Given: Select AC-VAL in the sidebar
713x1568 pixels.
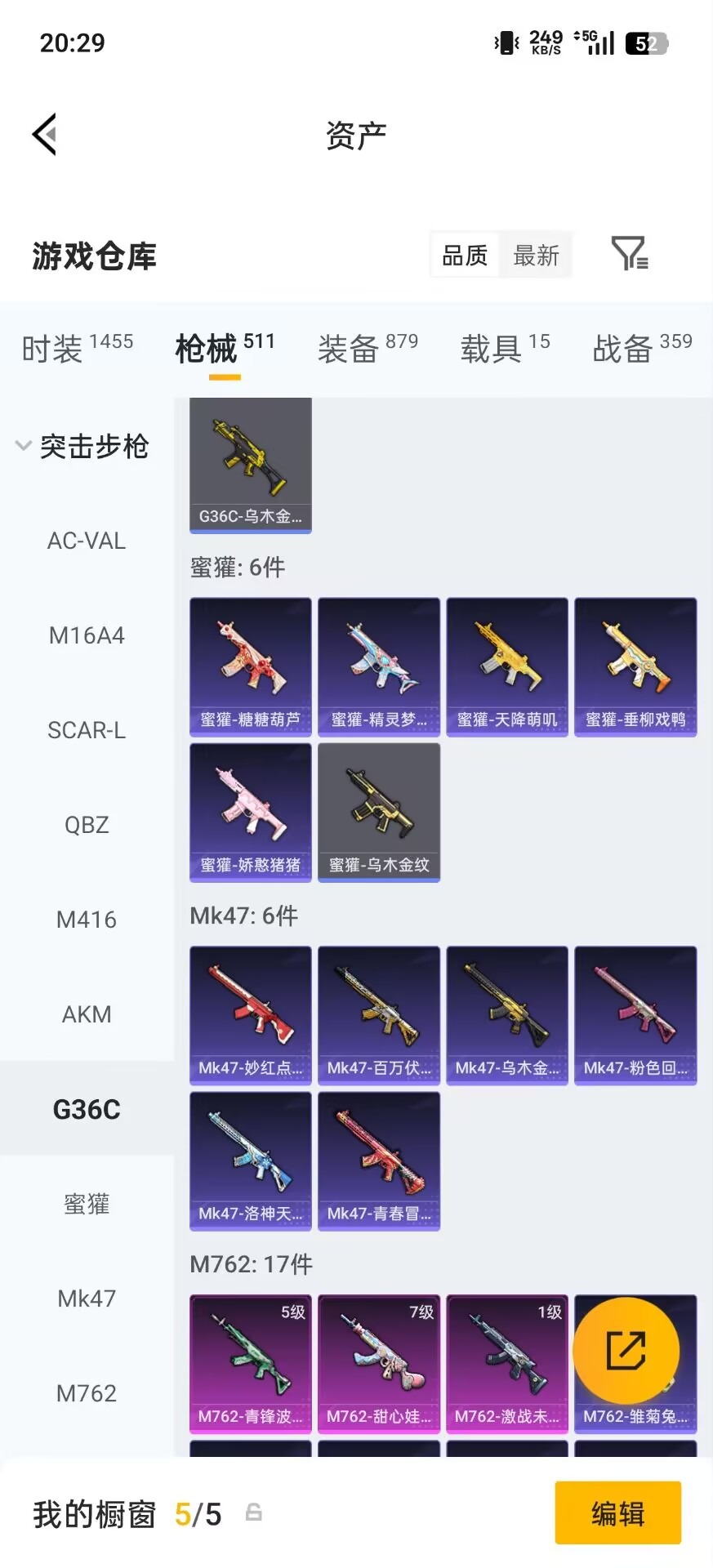Looking at the screenshot, I should (x=87, y=541).
